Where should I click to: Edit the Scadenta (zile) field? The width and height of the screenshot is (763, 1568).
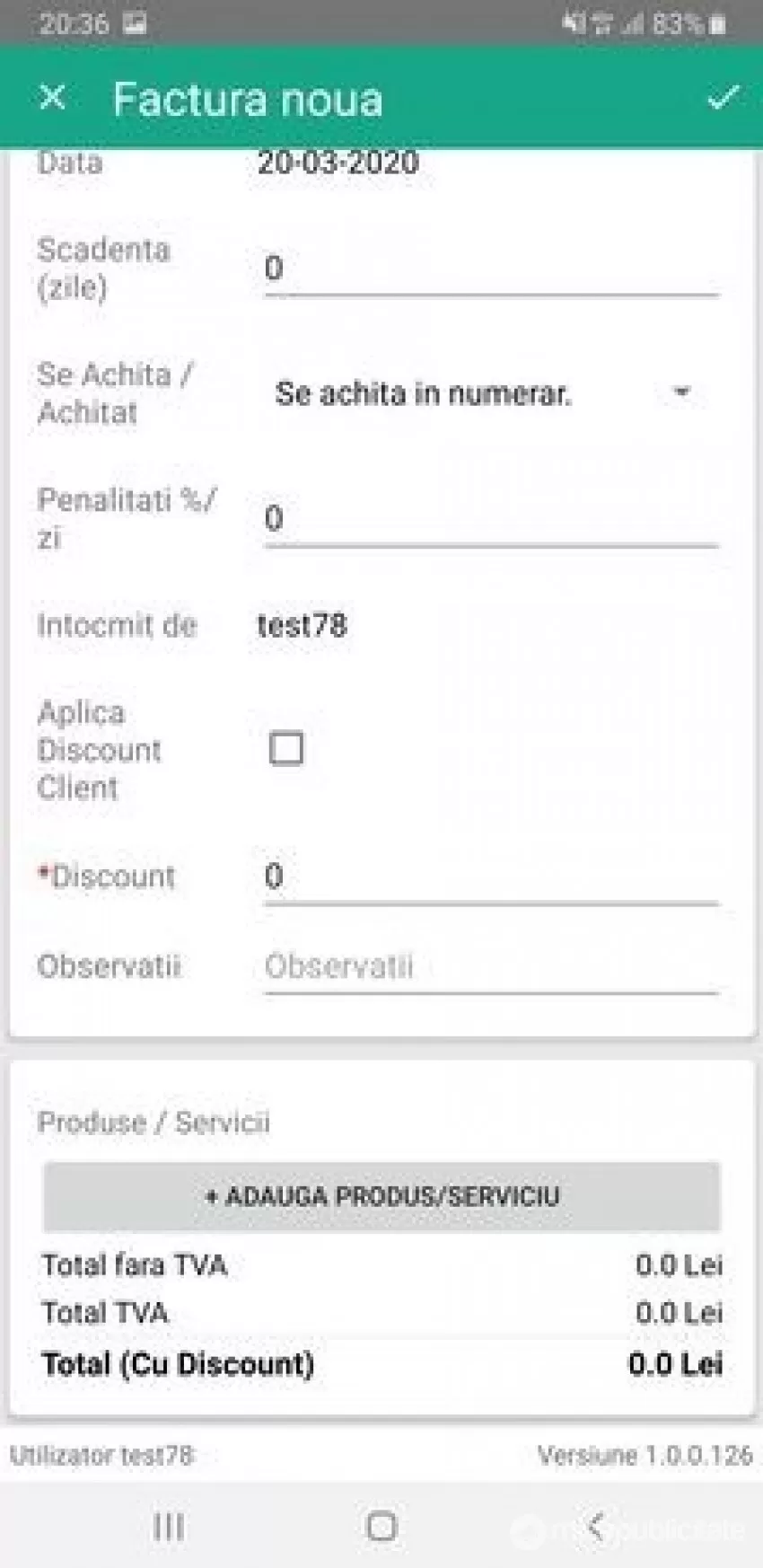pyautogui.click(x=491, y=269)
